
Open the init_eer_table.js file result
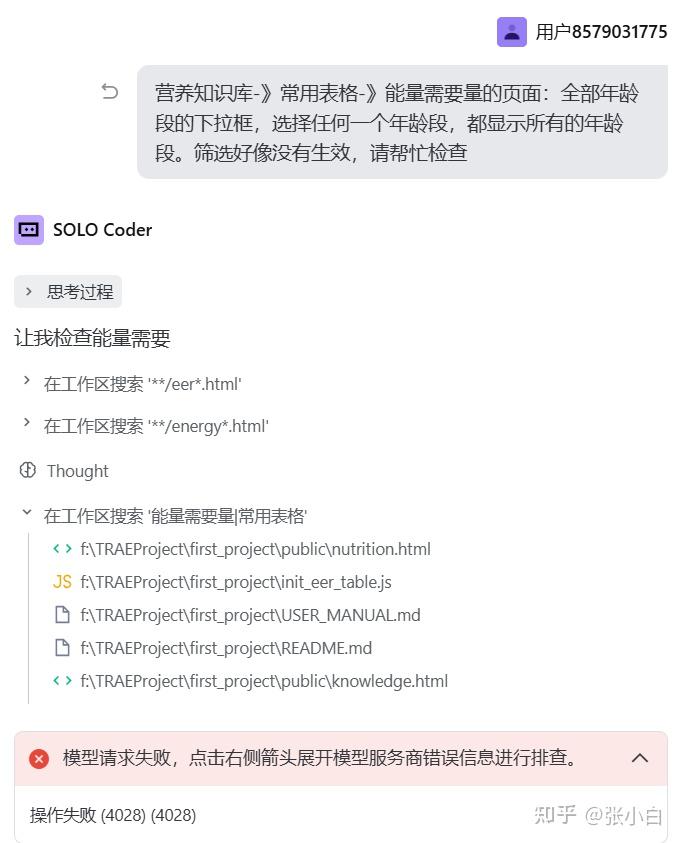tap(222, 582)
